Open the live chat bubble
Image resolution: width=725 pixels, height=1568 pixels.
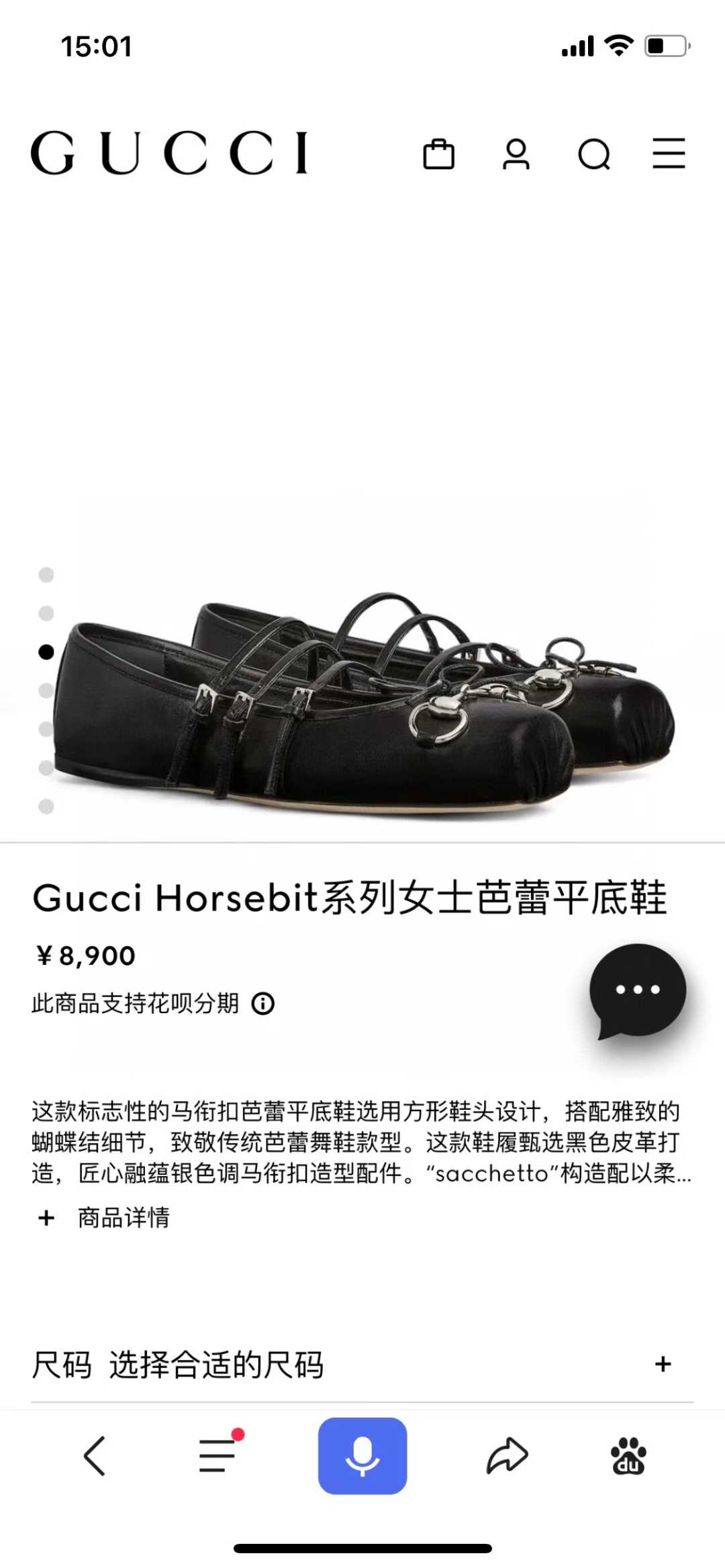tap(637, 990)
